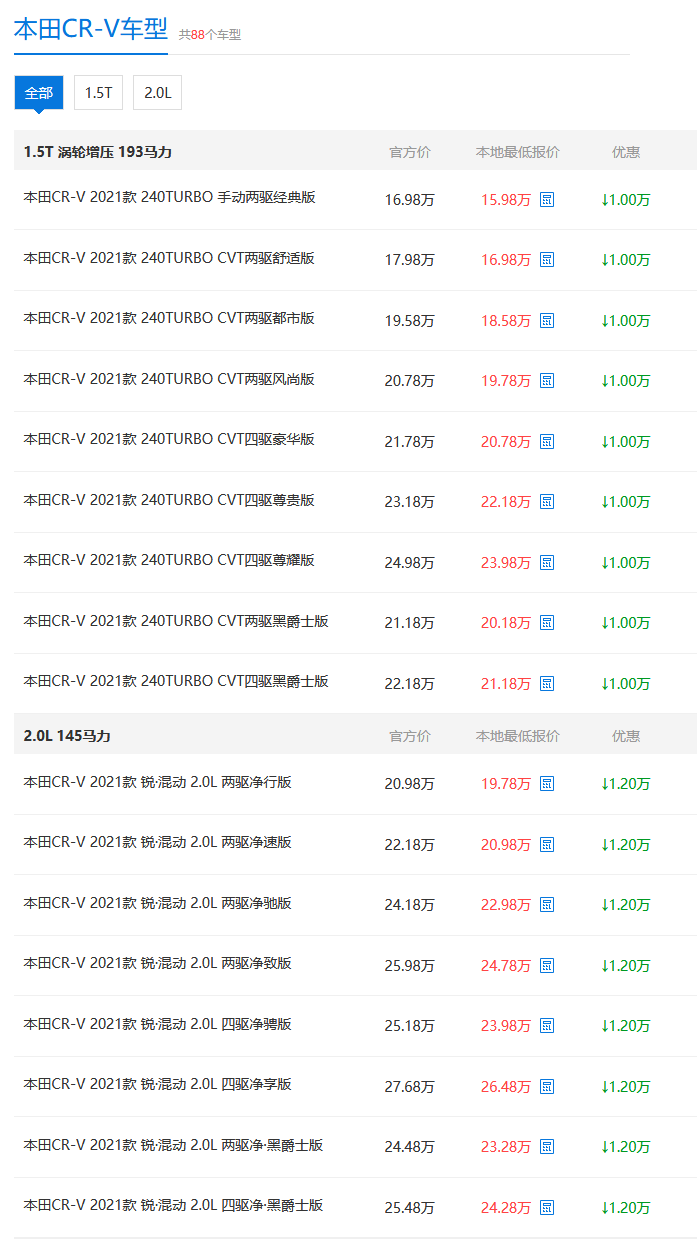Open 240TURBO CVT两驱黑爵士版 model
Viewport: 697px width, 1239px height.
(176, 622)
